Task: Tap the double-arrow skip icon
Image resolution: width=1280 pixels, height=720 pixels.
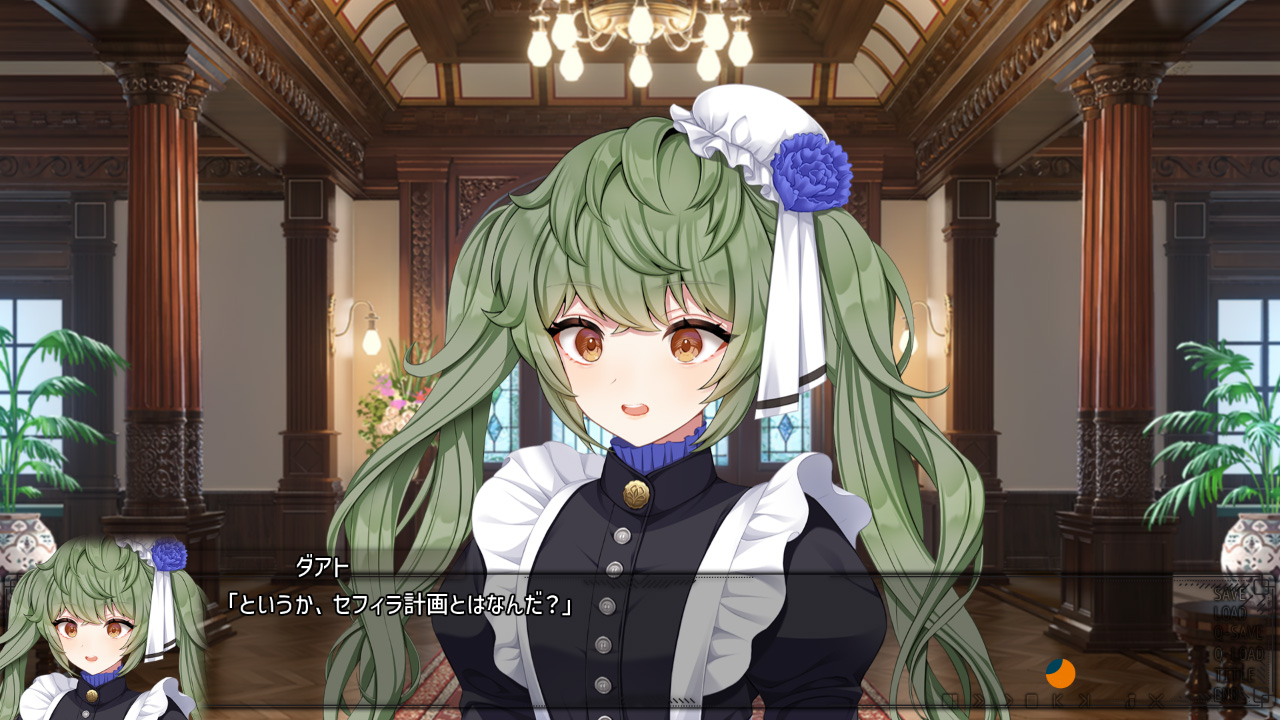Action: (980, 701)
